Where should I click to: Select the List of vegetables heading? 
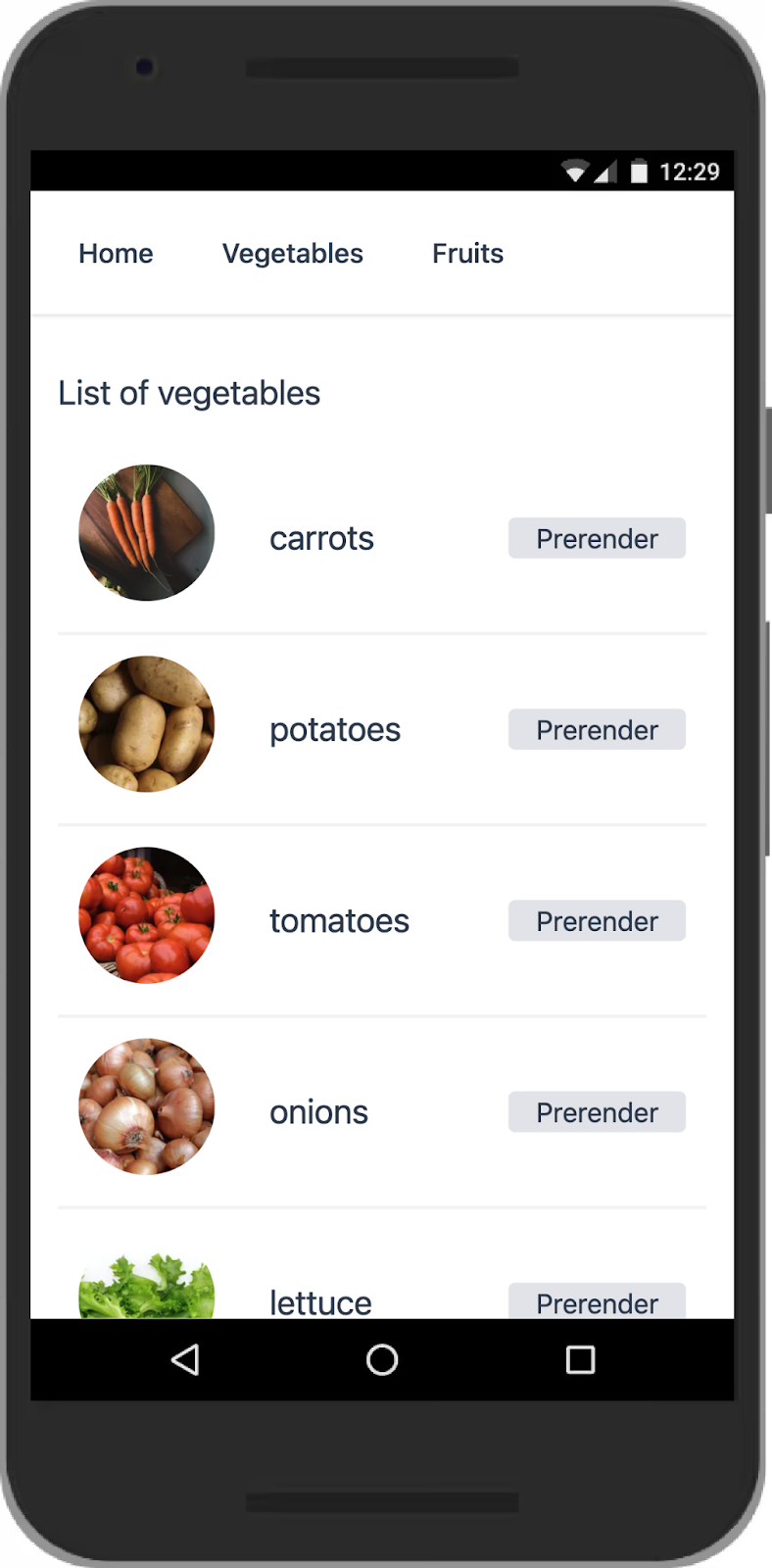coord(189,392)
